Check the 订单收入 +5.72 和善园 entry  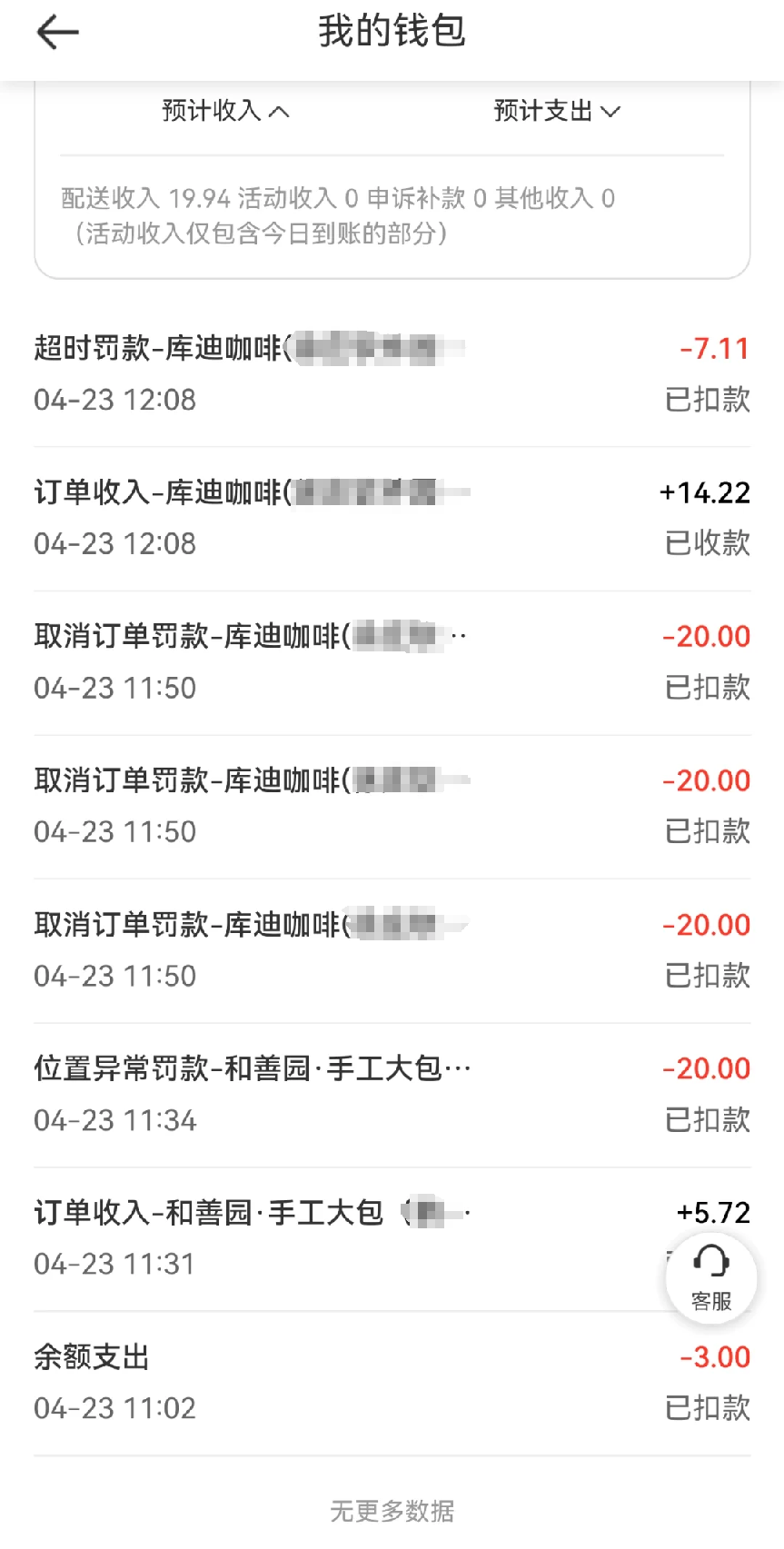click(345, 1237)
